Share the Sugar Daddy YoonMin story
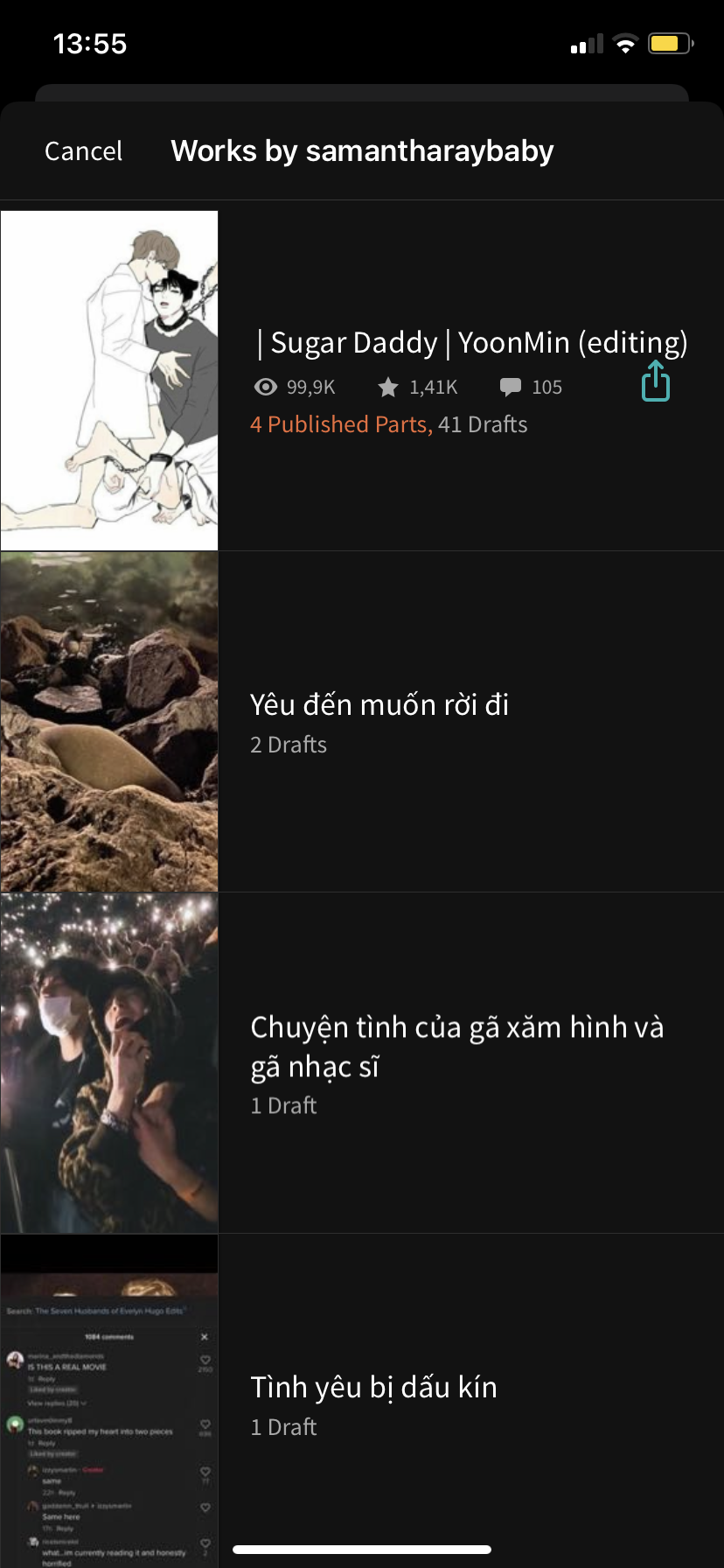Viewport: 724px width, 1568px height. coord(656,382)
